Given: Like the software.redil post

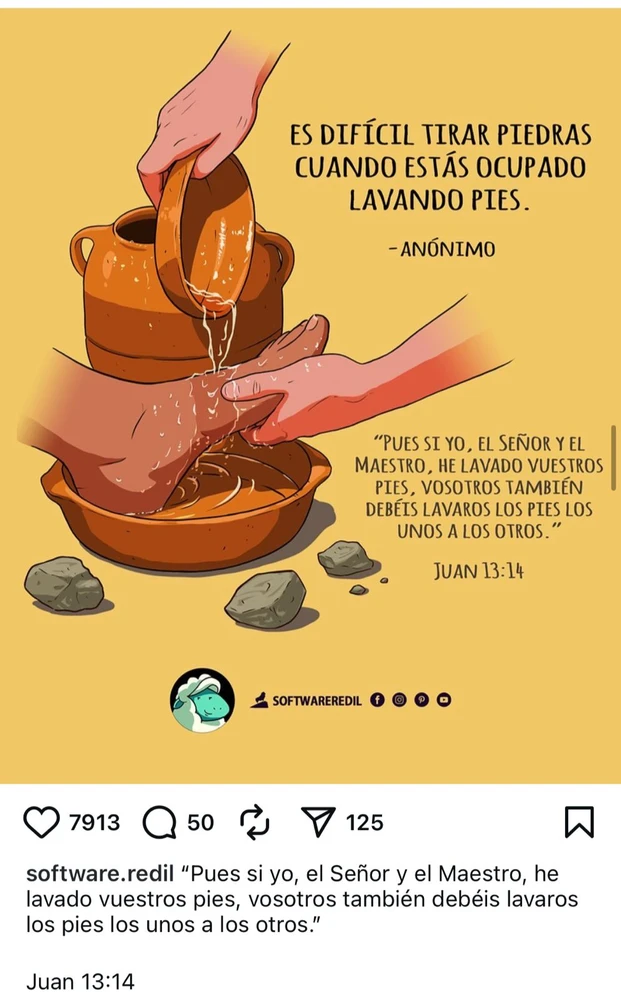Looking at the screenshot, I should (41, 822).
